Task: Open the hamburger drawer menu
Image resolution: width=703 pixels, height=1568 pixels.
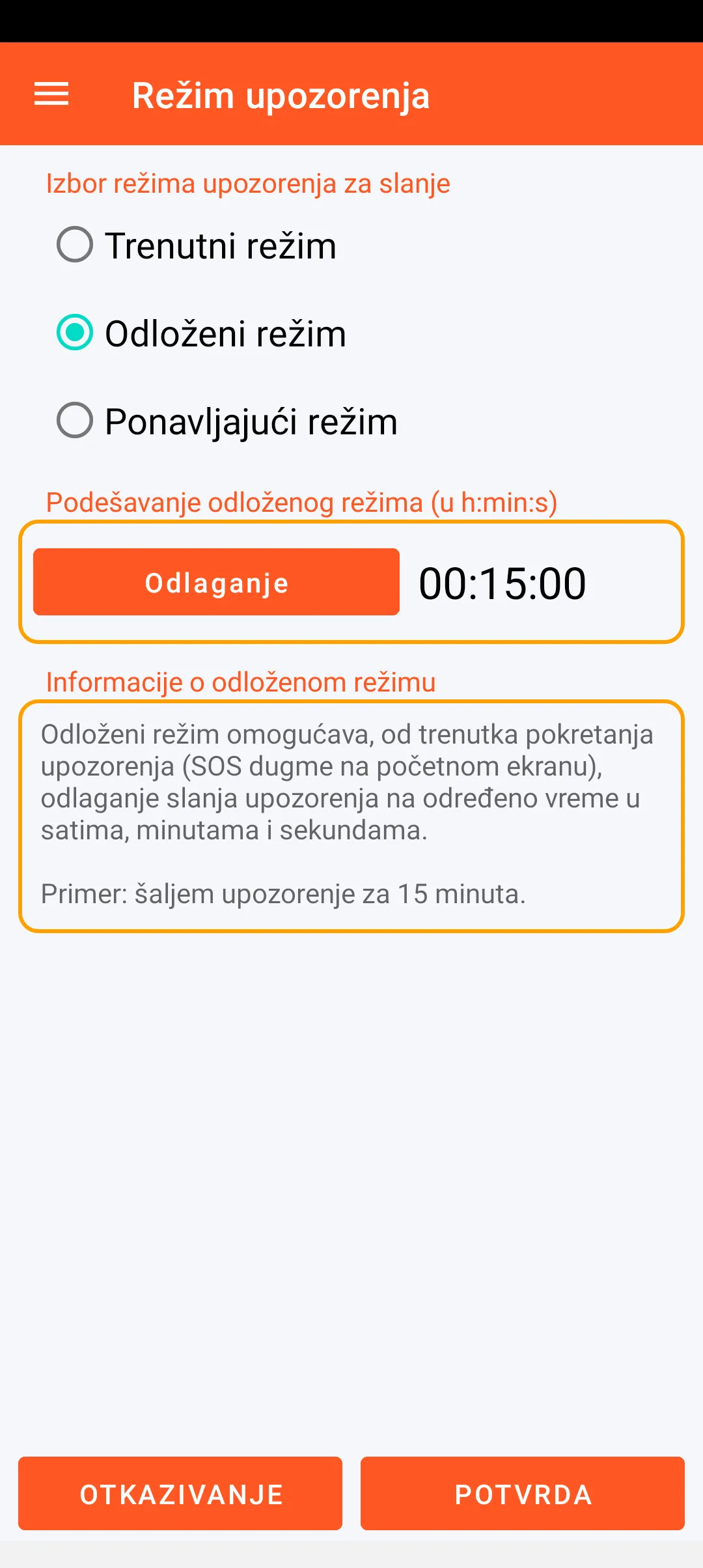Action: (51, 94)
